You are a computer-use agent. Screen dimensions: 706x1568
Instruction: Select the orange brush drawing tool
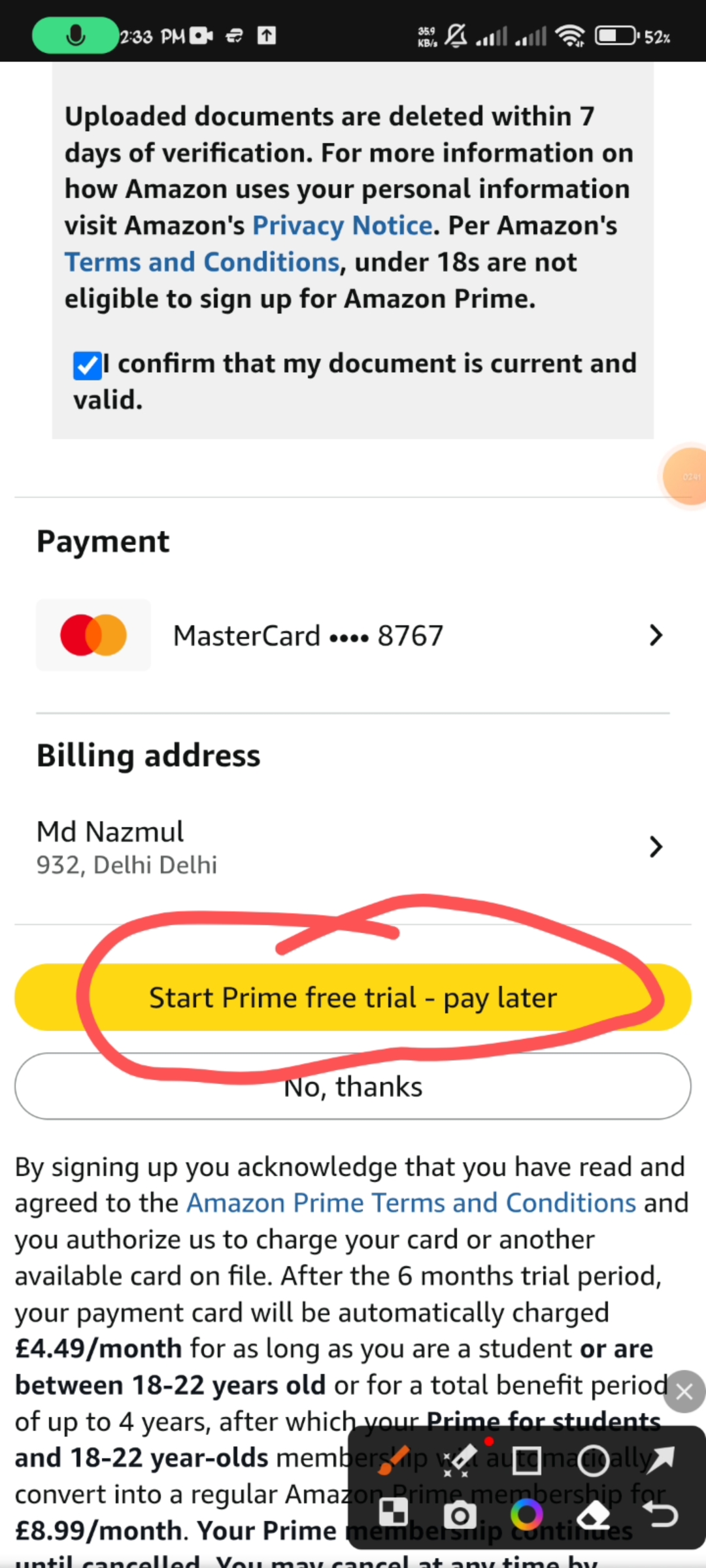click(x=394, y=1461)
